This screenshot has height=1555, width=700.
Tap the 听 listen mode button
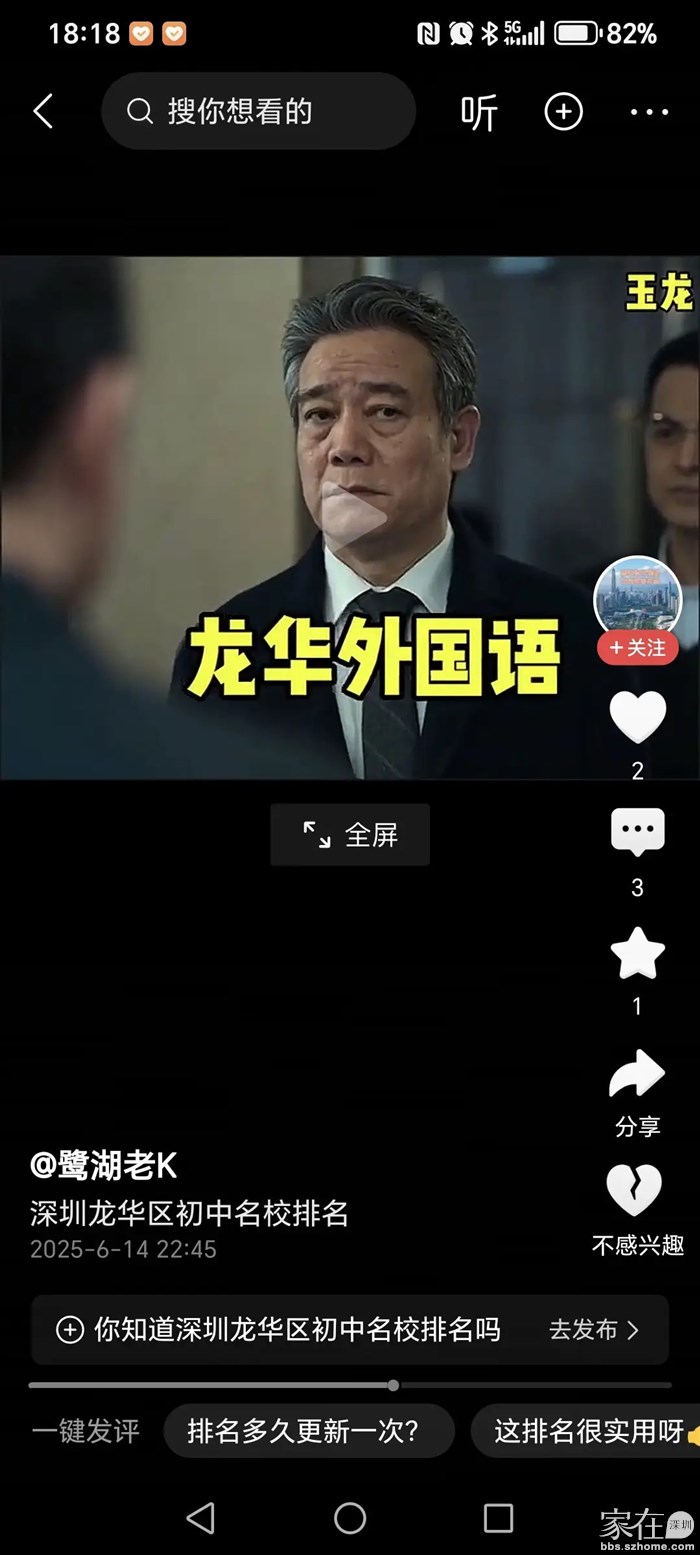pyautogui.click(x=479, y=112)
